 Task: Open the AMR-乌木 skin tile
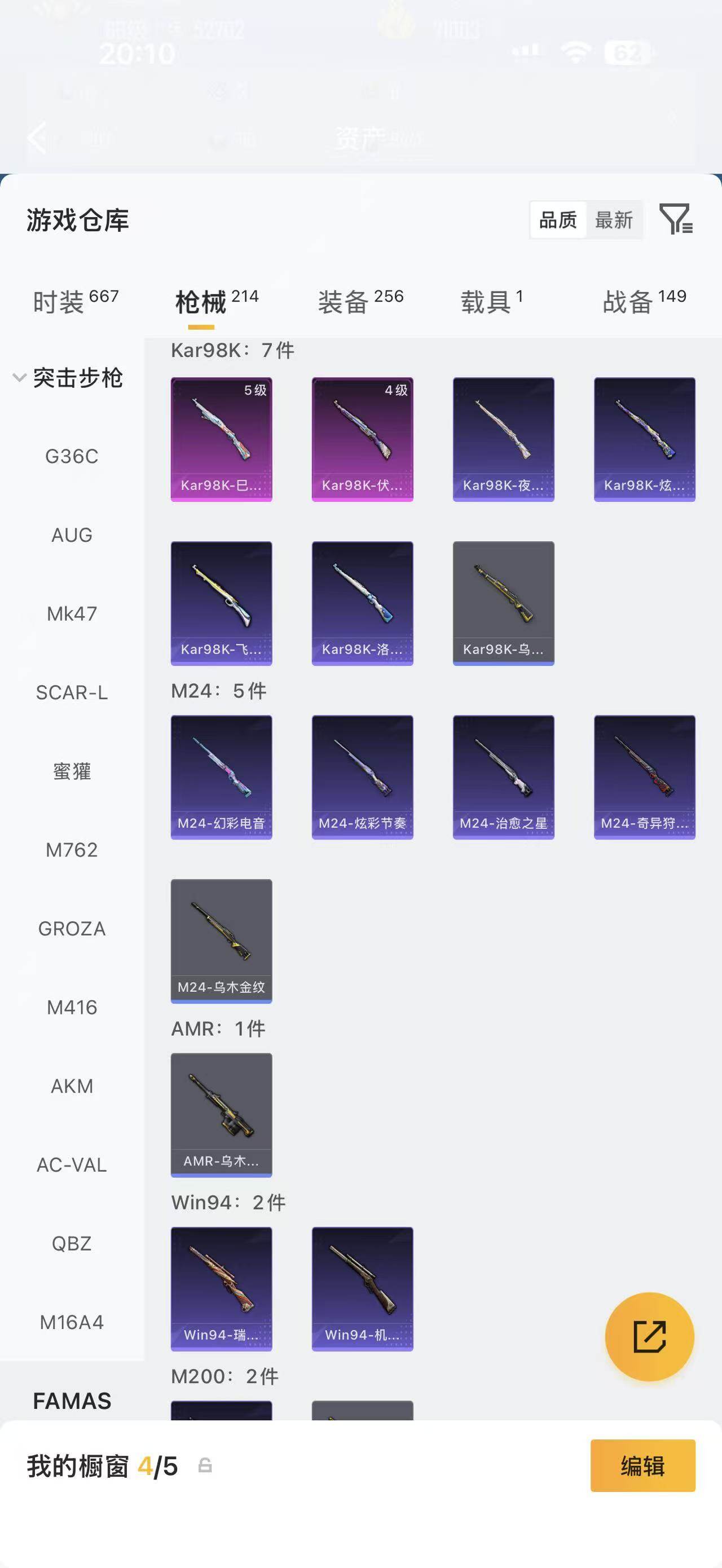pyautogui.click(x=222, y=1115)
